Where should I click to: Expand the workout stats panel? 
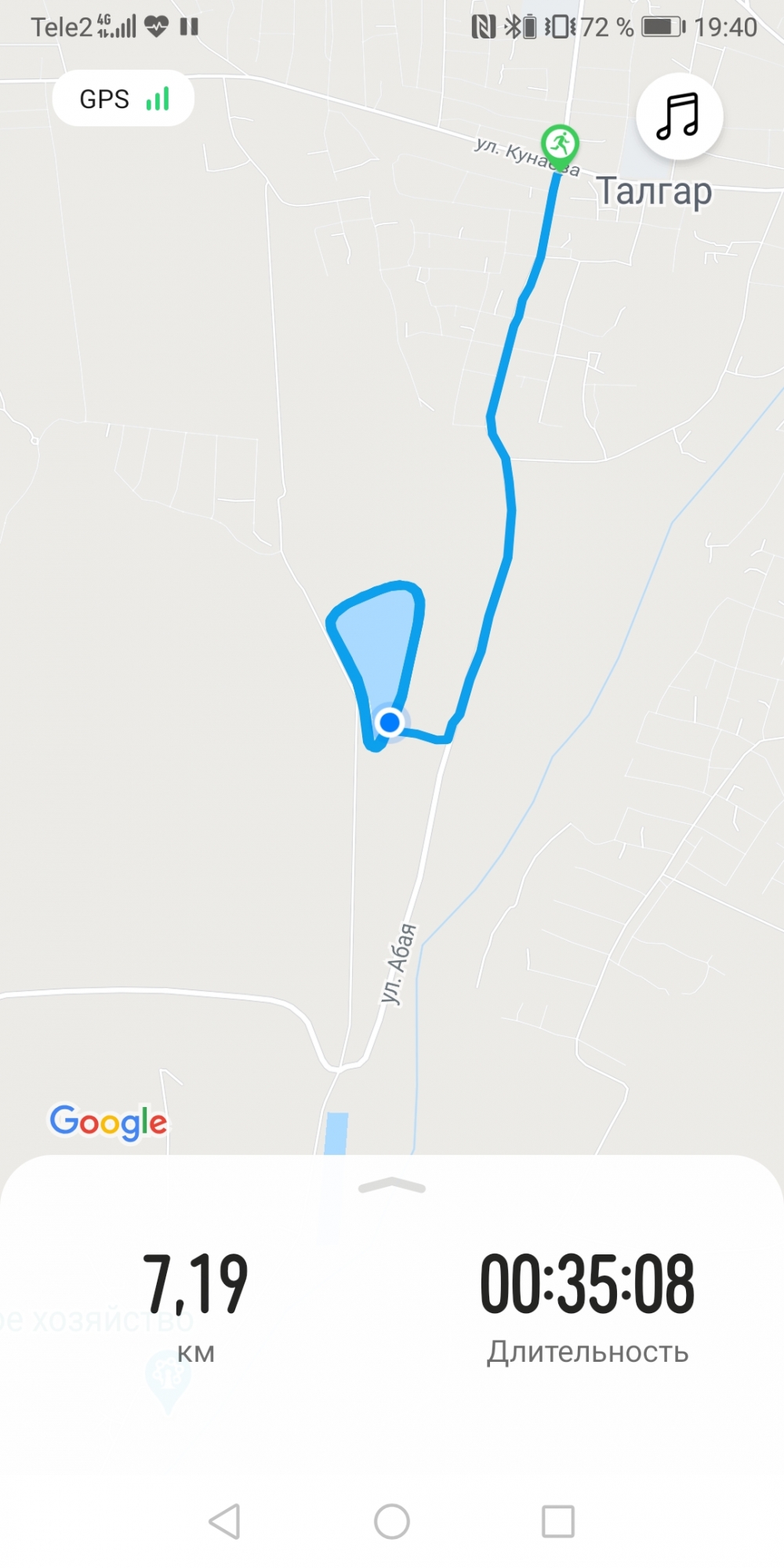[x=392, y=1186]
